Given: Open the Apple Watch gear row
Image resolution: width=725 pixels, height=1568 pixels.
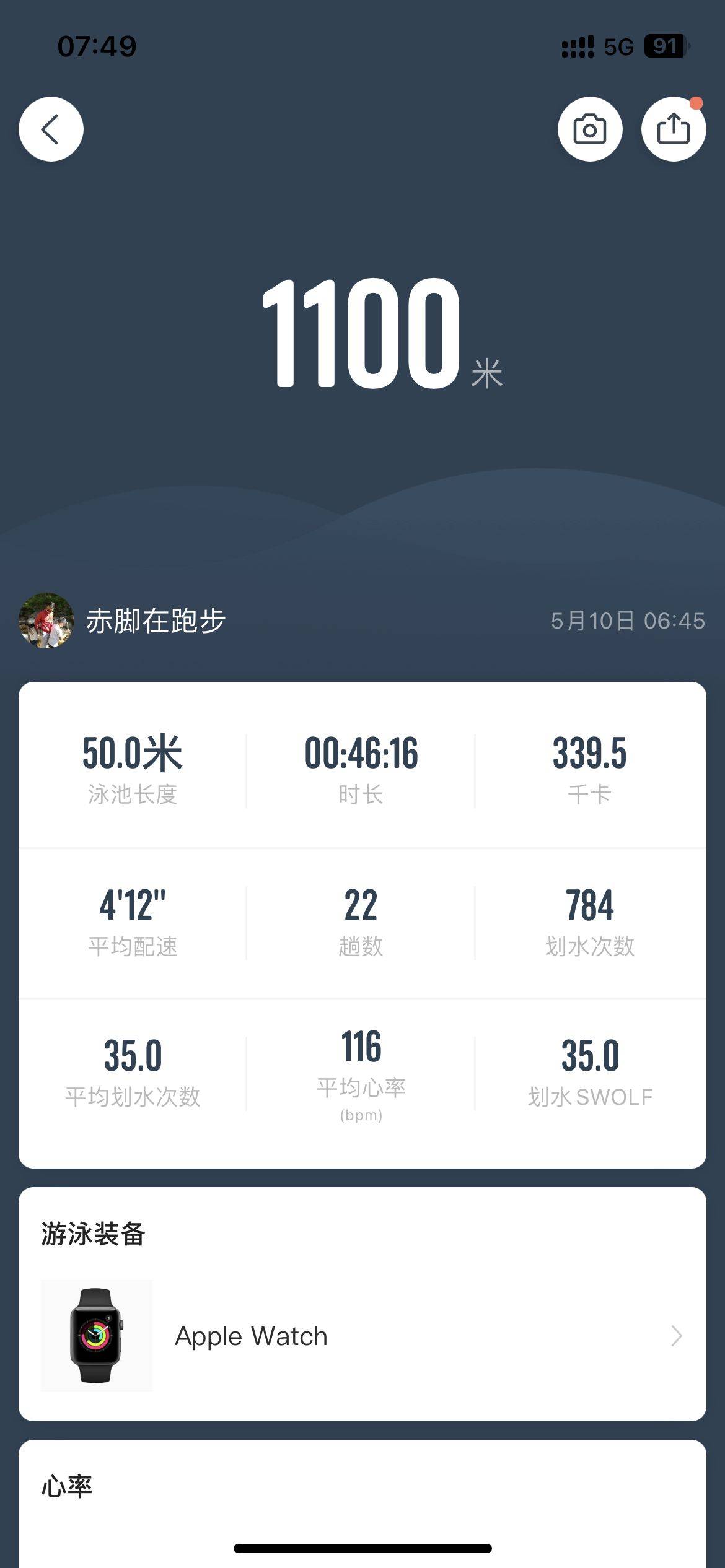Looking at the screenshot, I should click(x=362, y=1336).
